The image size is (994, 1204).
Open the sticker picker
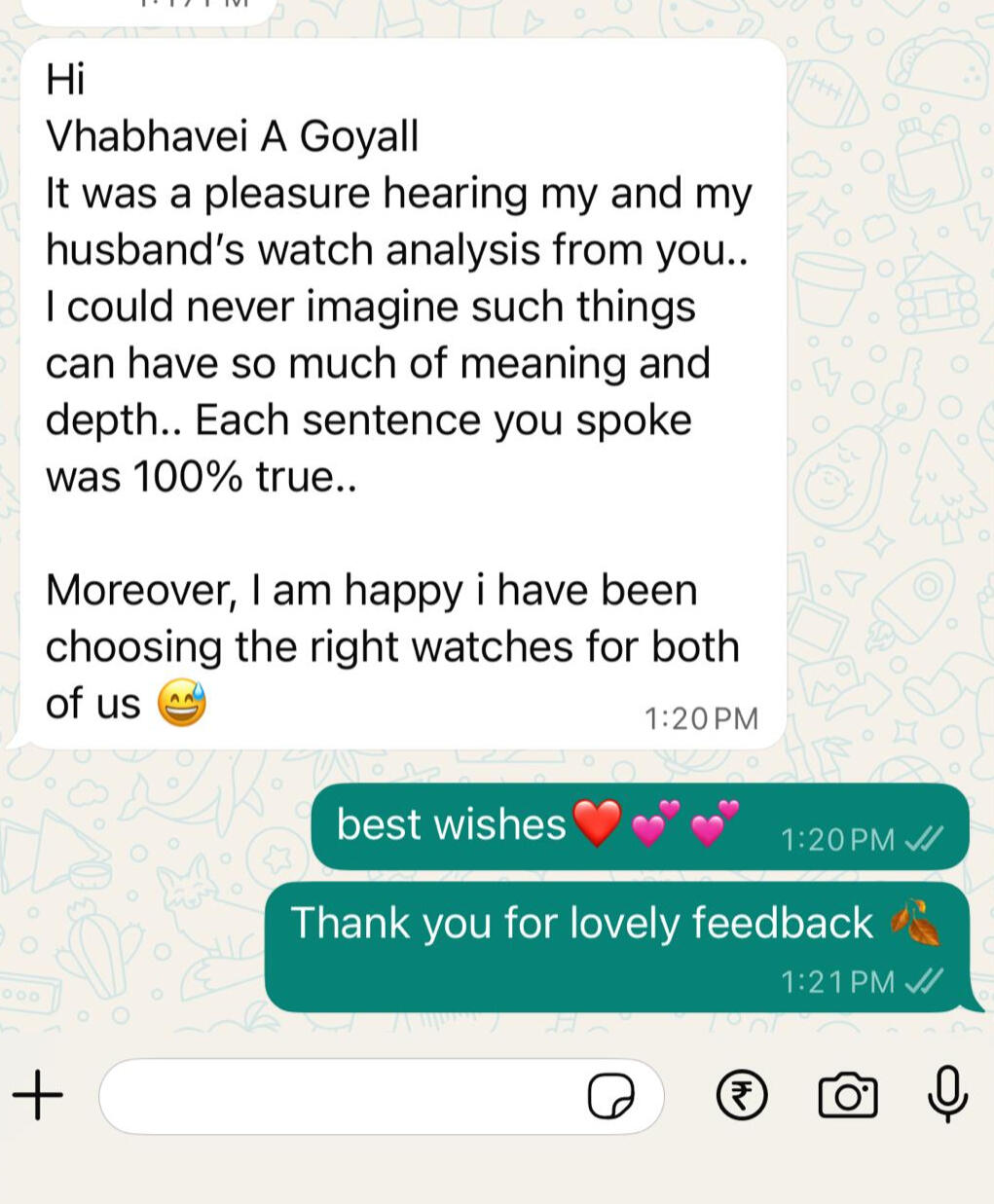[611, 1096]
